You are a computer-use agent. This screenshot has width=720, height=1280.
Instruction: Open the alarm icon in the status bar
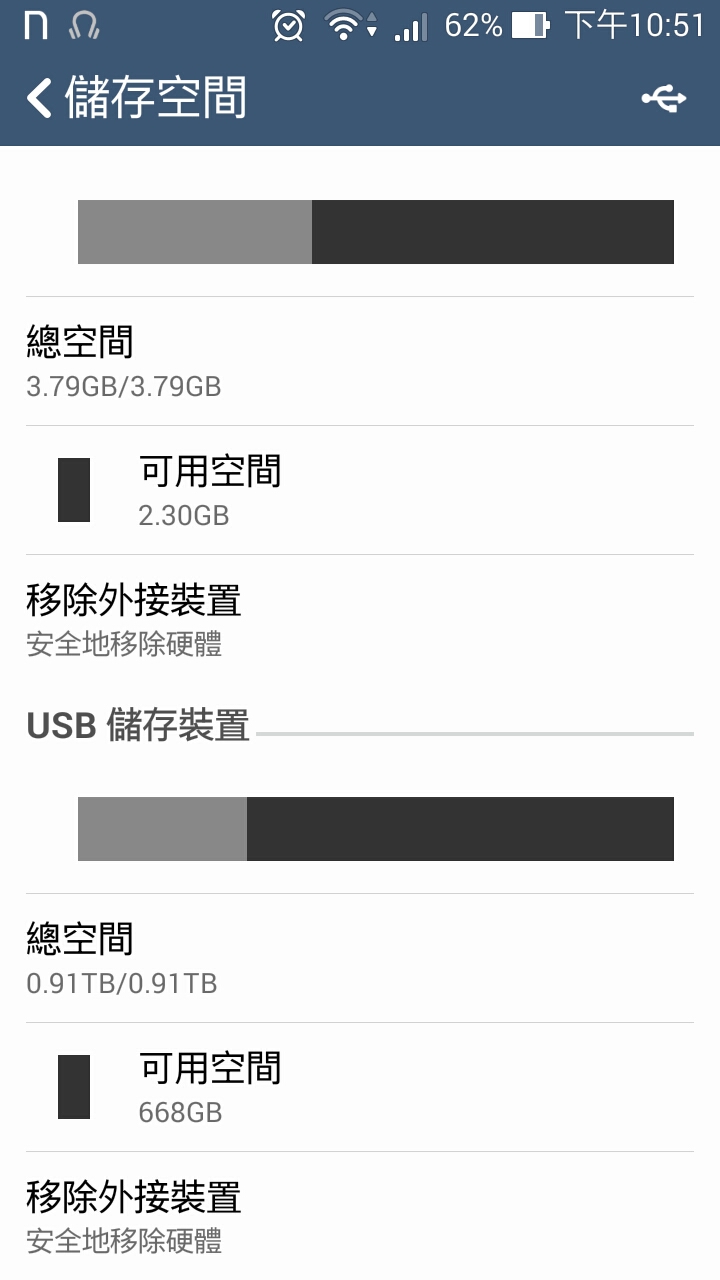coord(289,27)
